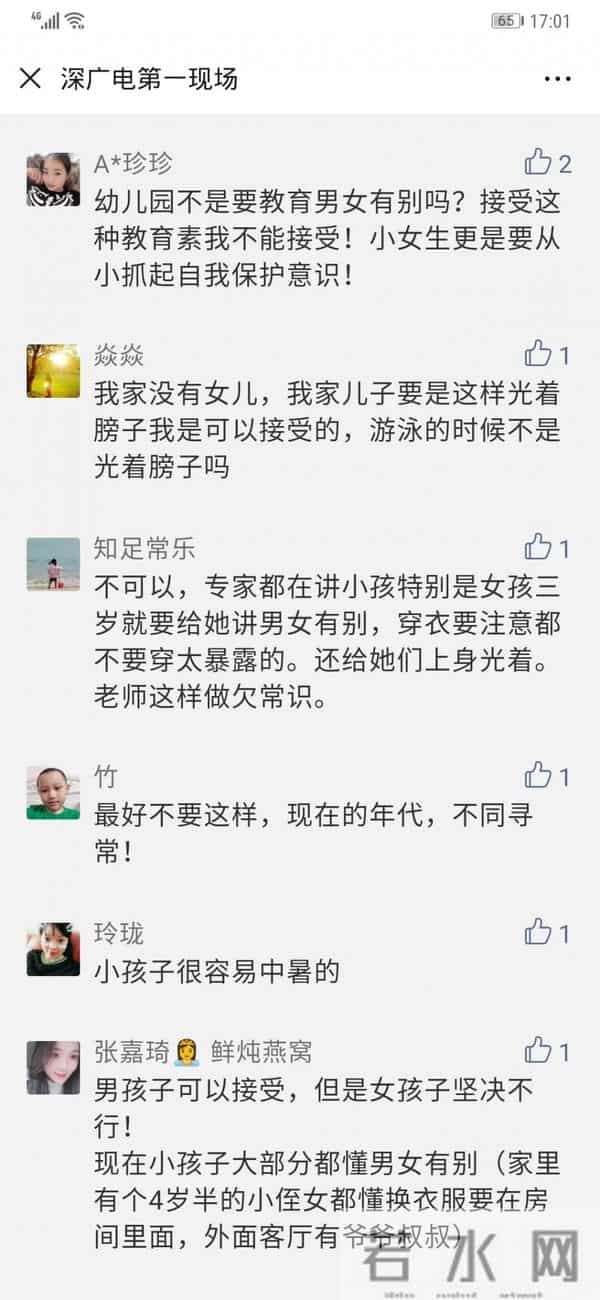Like 玲珑's comment about heatstroke
This screenshot has width=600, height=1300.
click(x=539, y=932)
